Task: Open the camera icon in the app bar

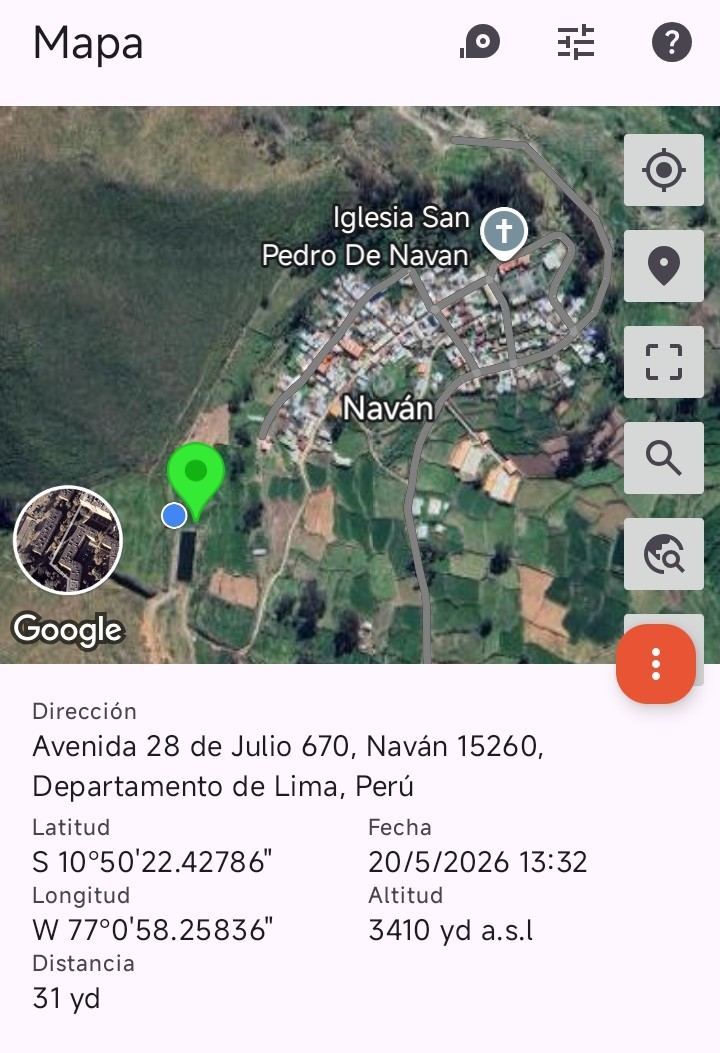Action: click(480, 42)
